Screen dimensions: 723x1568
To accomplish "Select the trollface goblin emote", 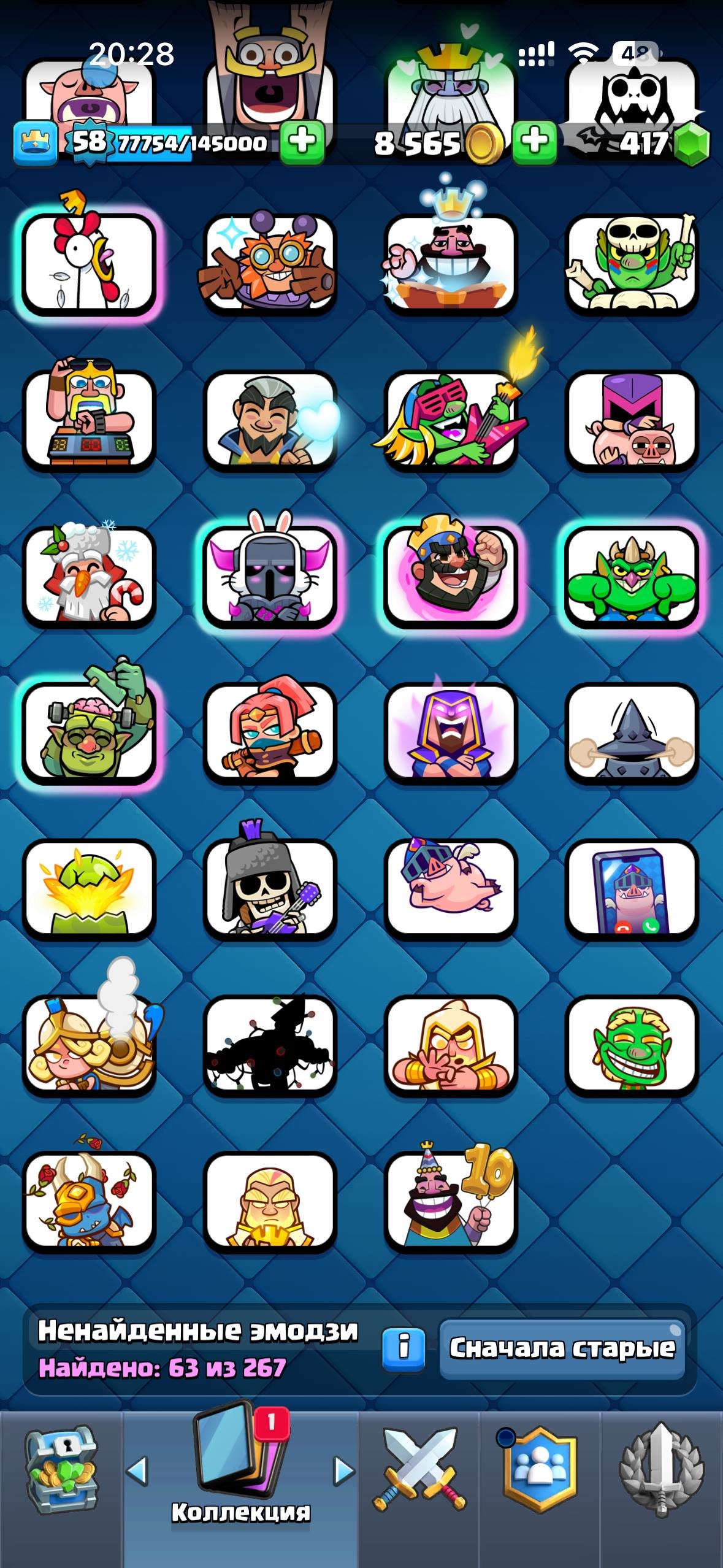I will point(632,1045).
